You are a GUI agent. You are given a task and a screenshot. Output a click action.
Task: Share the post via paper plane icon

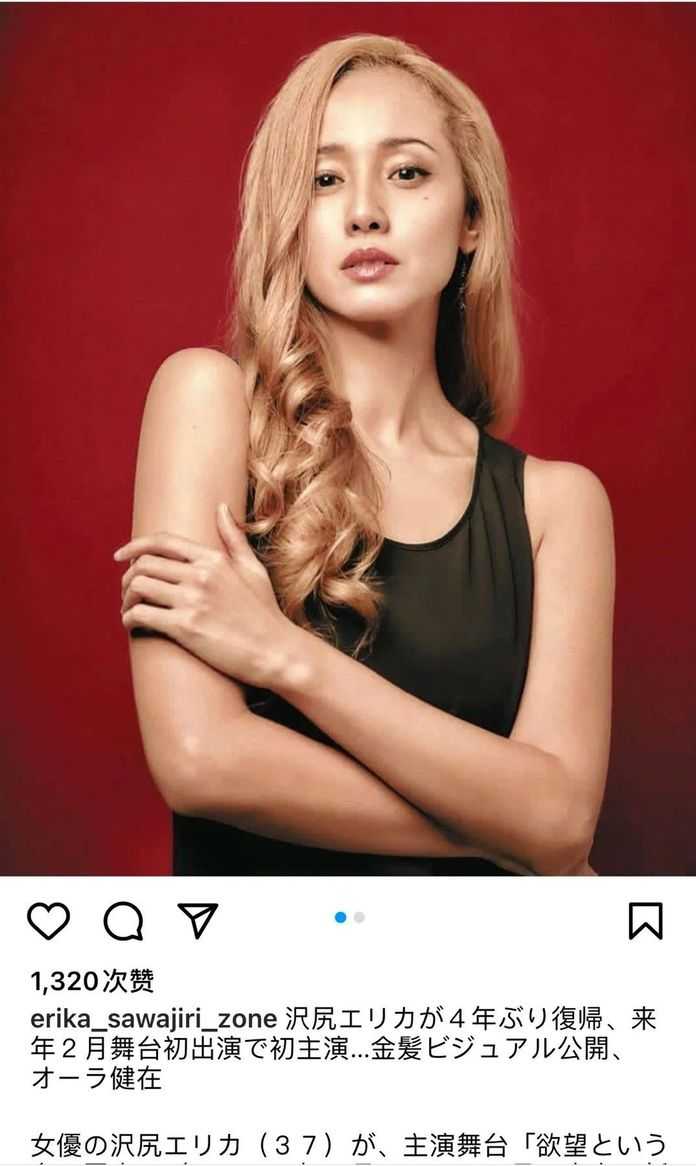click(x=197, y=920)
